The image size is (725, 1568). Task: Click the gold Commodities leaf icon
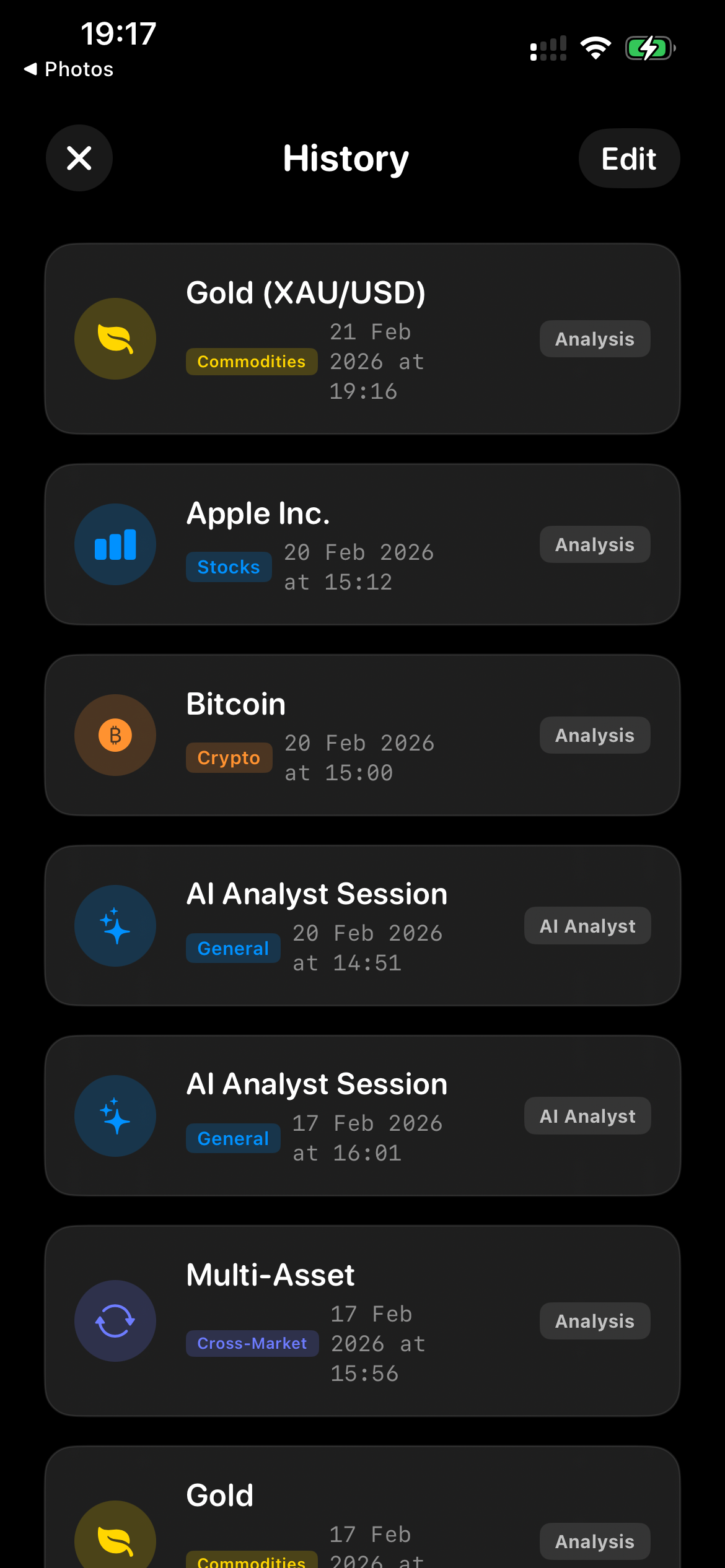(x=115, y=339)
